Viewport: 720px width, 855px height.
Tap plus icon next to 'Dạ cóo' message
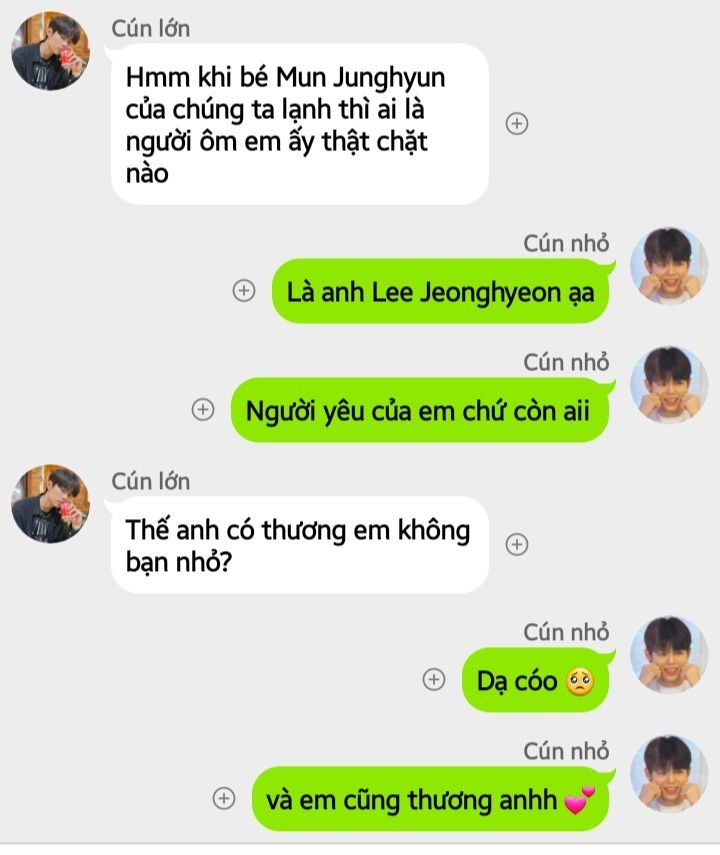coord(434,679)
